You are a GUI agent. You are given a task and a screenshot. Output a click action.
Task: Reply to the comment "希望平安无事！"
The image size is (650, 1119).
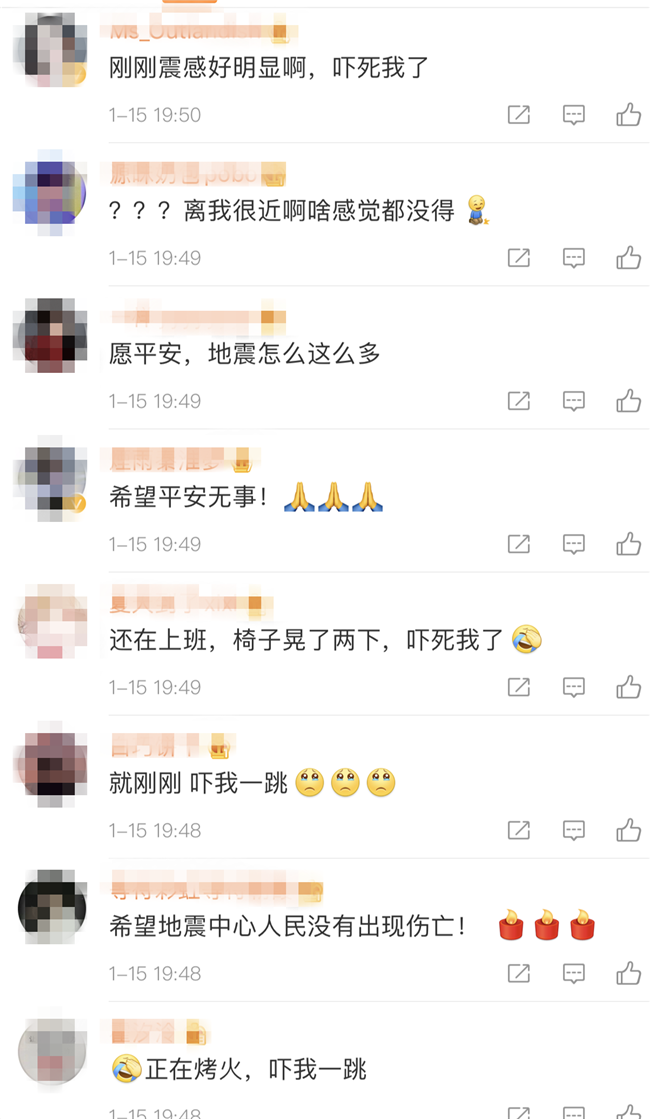click(573, 544)
